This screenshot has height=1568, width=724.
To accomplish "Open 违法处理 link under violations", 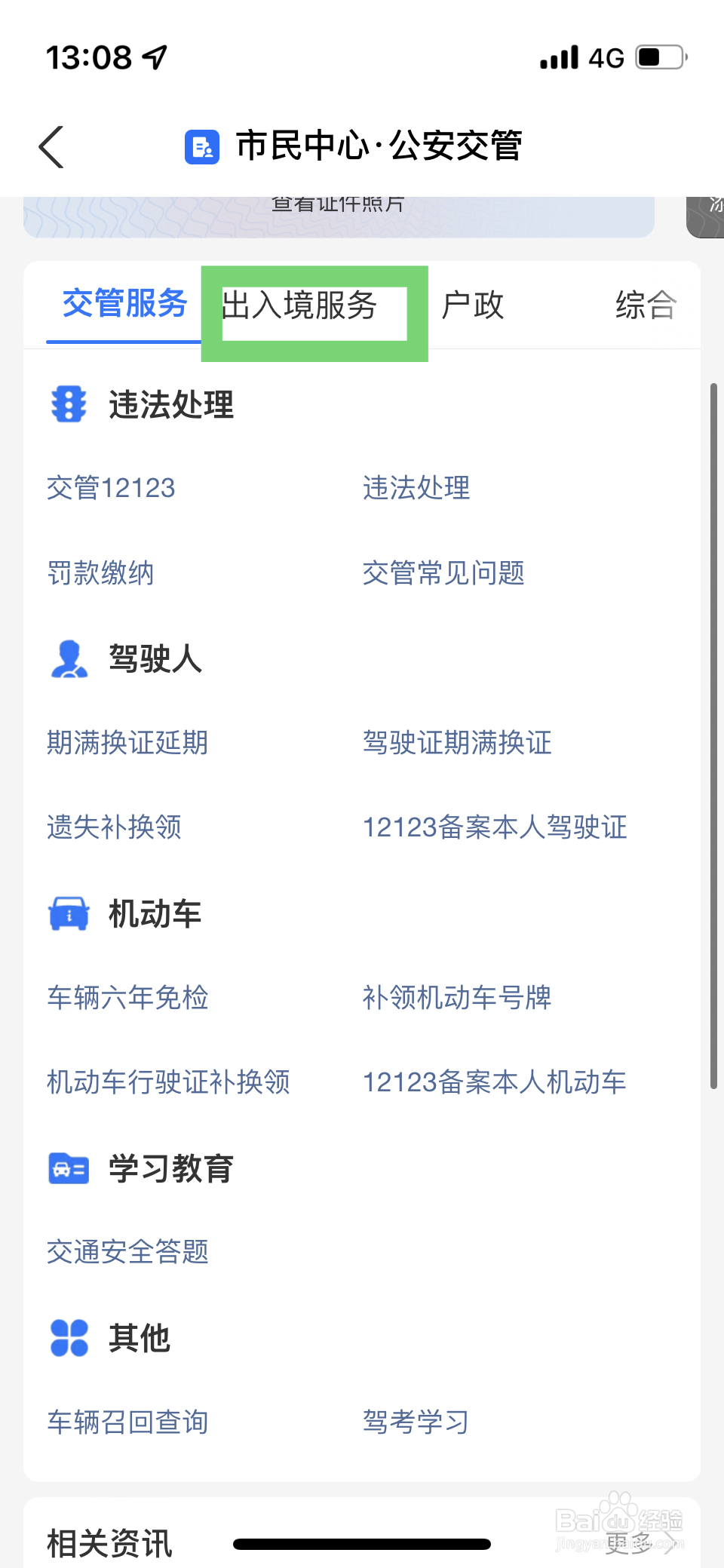I will 416,488.
